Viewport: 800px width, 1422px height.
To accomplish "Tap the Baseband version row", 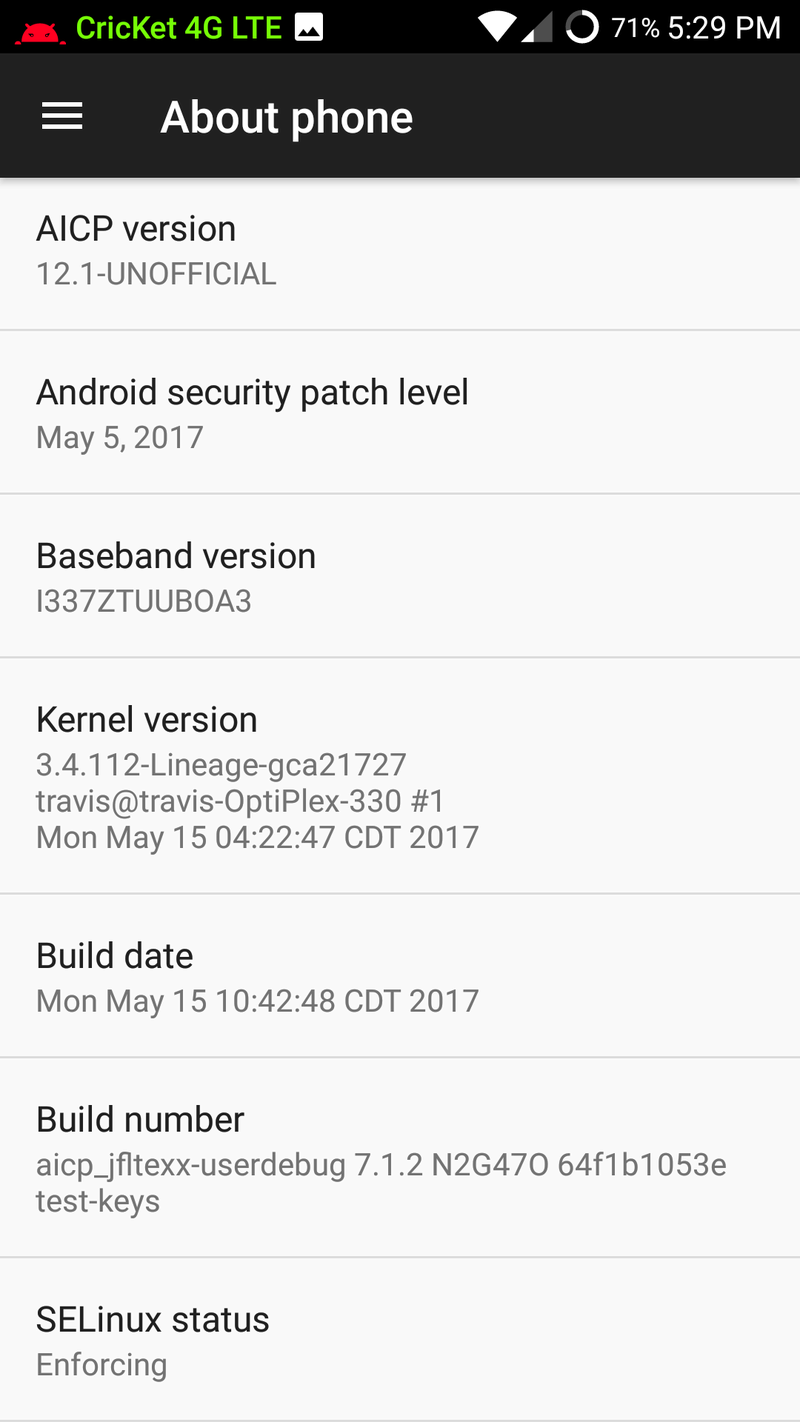I will click(x=400, y=576).
